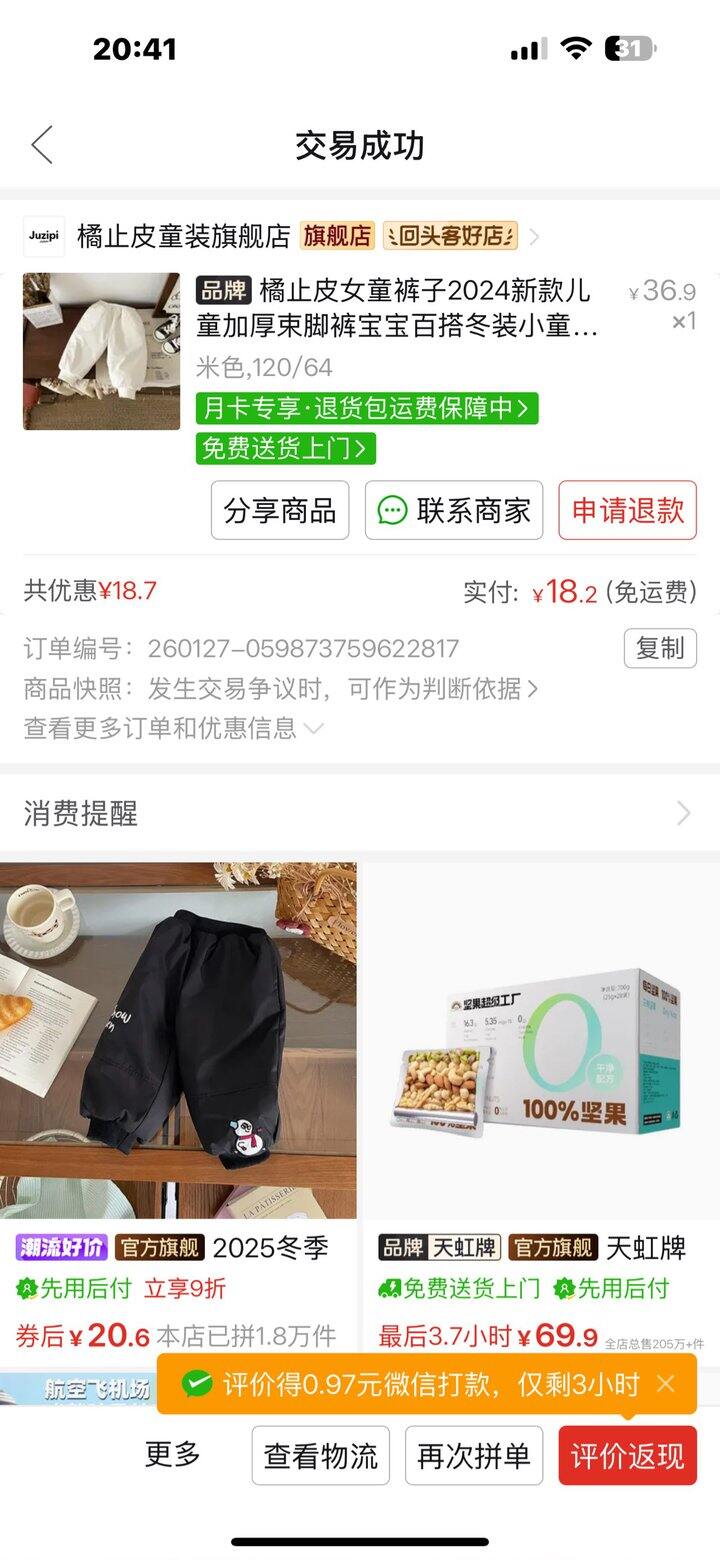Open store page via chevron after shop name
Screen dimensions: 720x1560
[535, 237]
